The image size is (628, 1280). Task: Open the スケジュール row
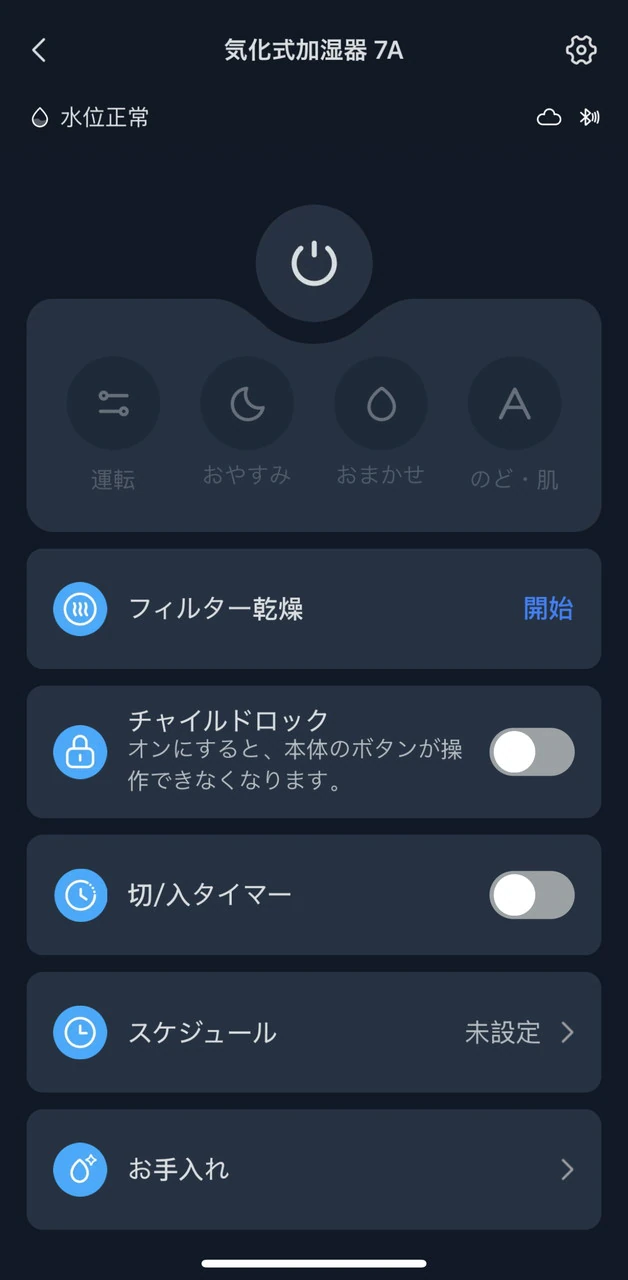(314, 1032)
